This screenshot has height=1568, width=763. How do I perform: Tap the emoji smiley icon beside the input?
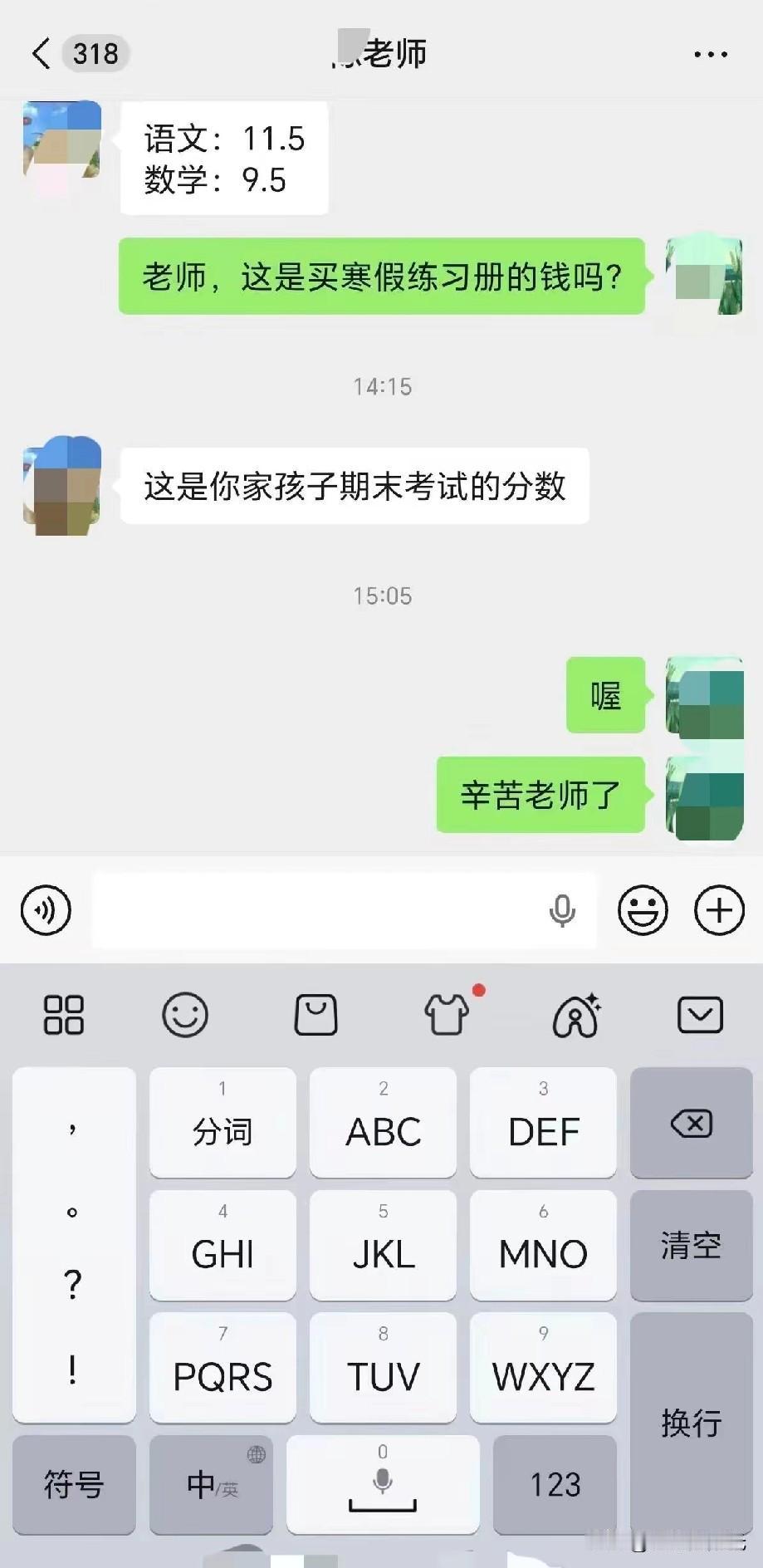point(642,910)
